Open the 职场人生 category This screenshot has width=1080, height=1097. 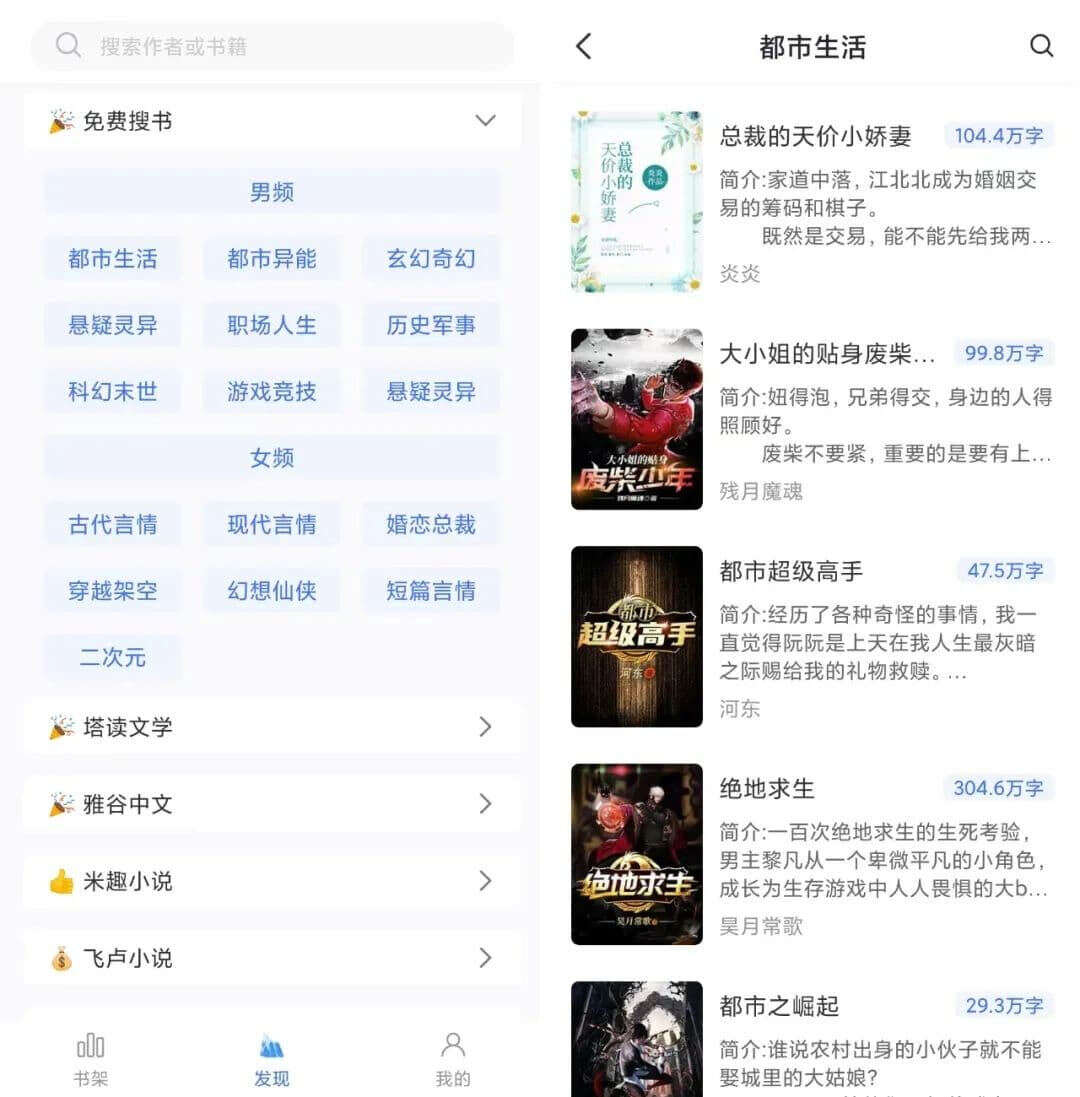272,325
